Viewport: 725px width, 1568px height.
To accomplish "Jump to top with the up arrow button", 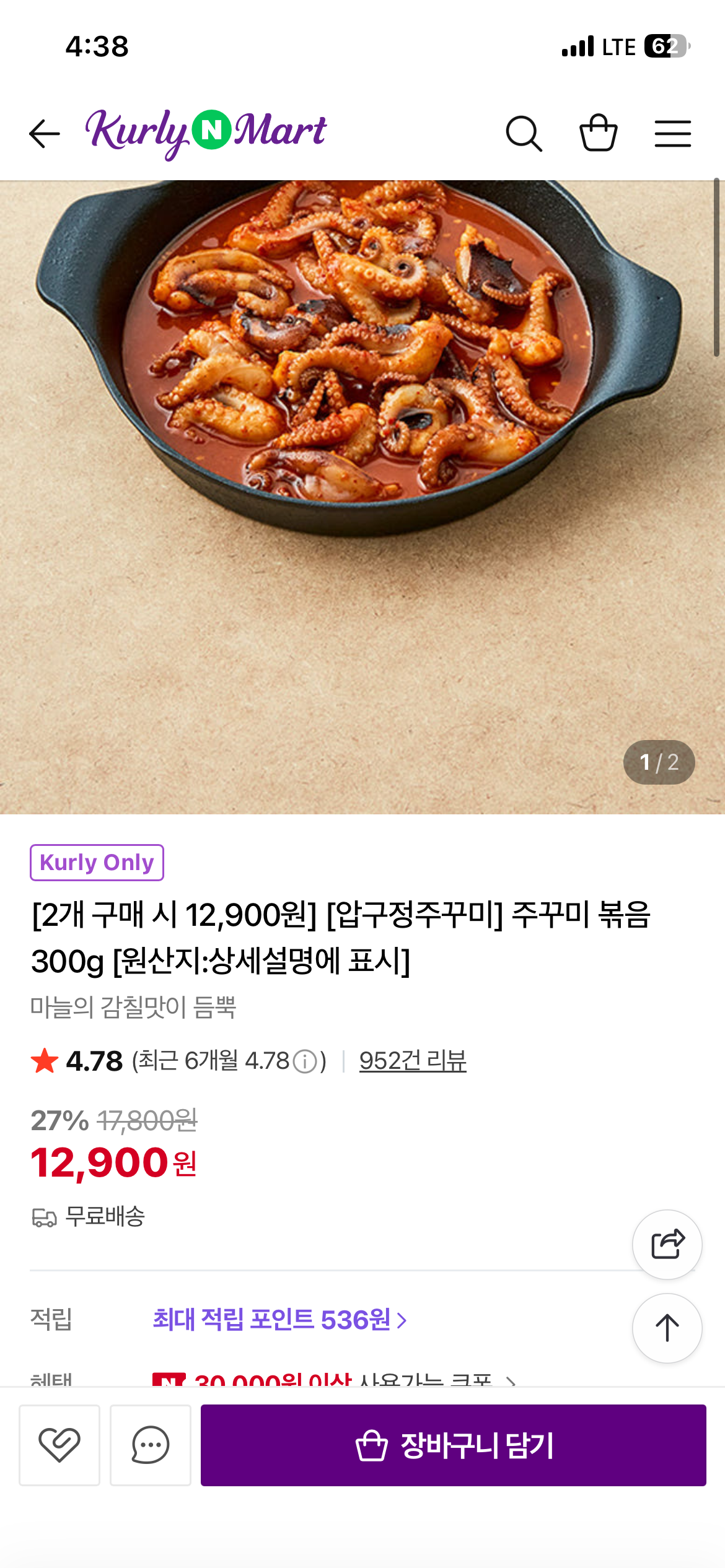I will click(667, 1328).
